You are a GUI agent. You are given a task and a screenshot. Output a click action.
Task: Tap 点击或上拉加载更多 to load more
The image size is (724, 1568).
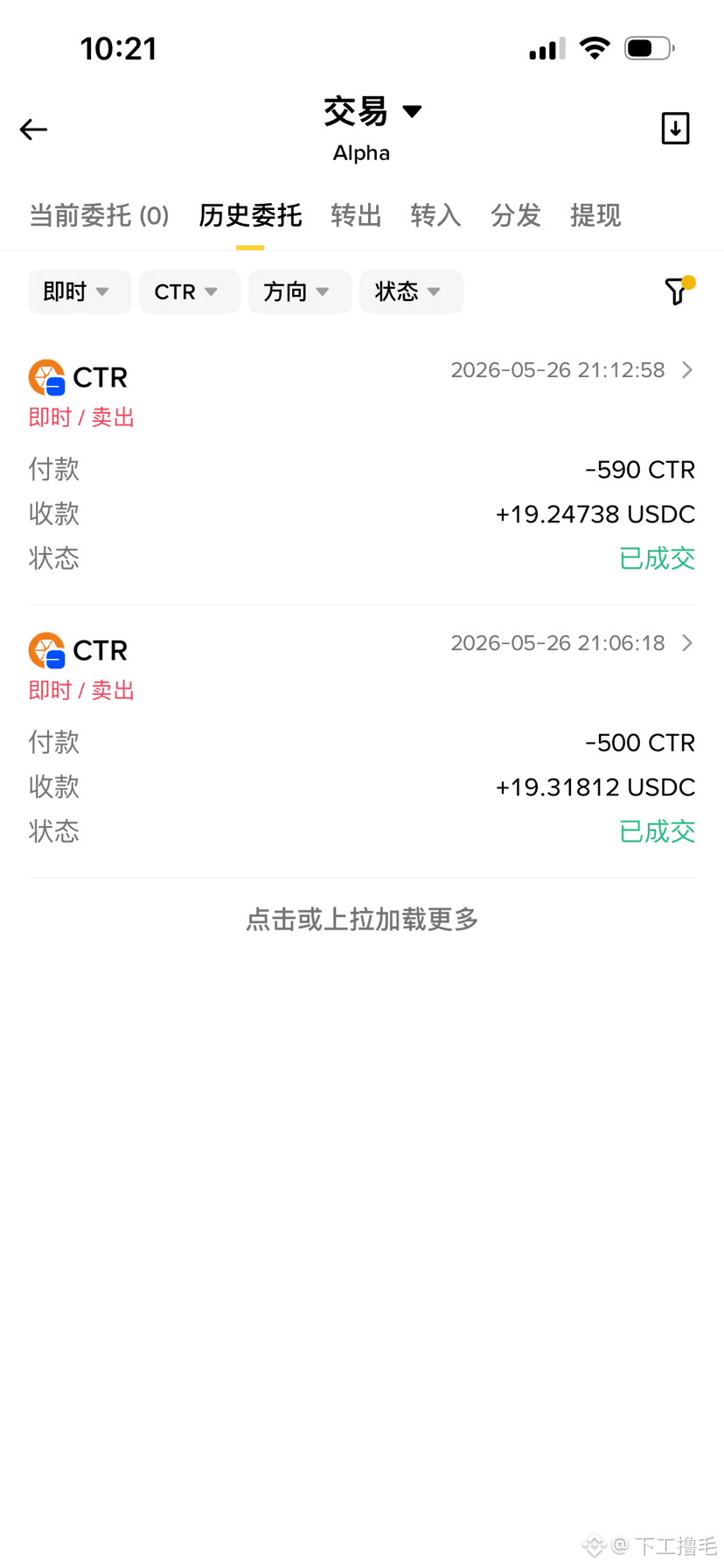click(x=362, y=919)
